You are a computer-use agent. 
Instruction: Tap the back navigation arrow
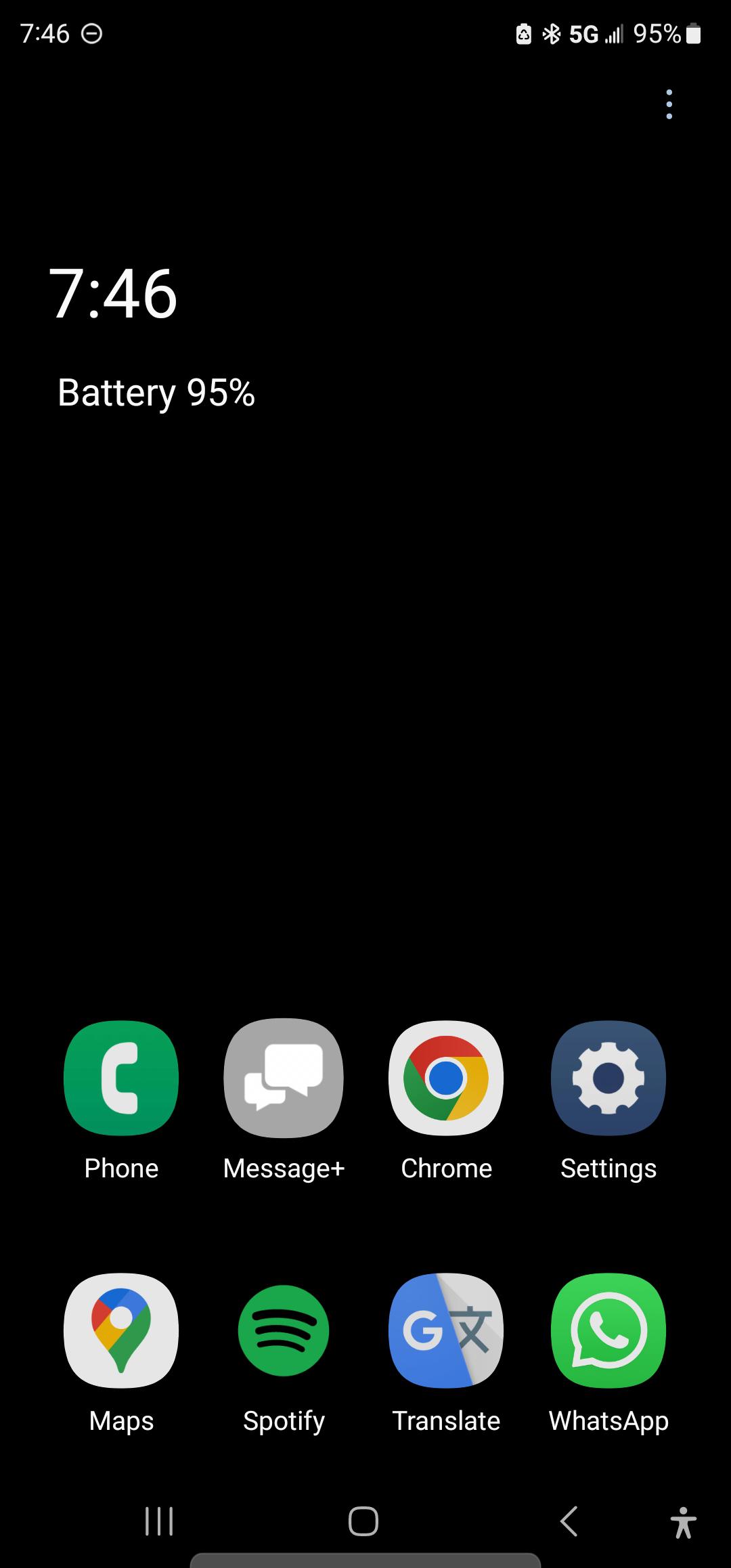point(569,1521)
